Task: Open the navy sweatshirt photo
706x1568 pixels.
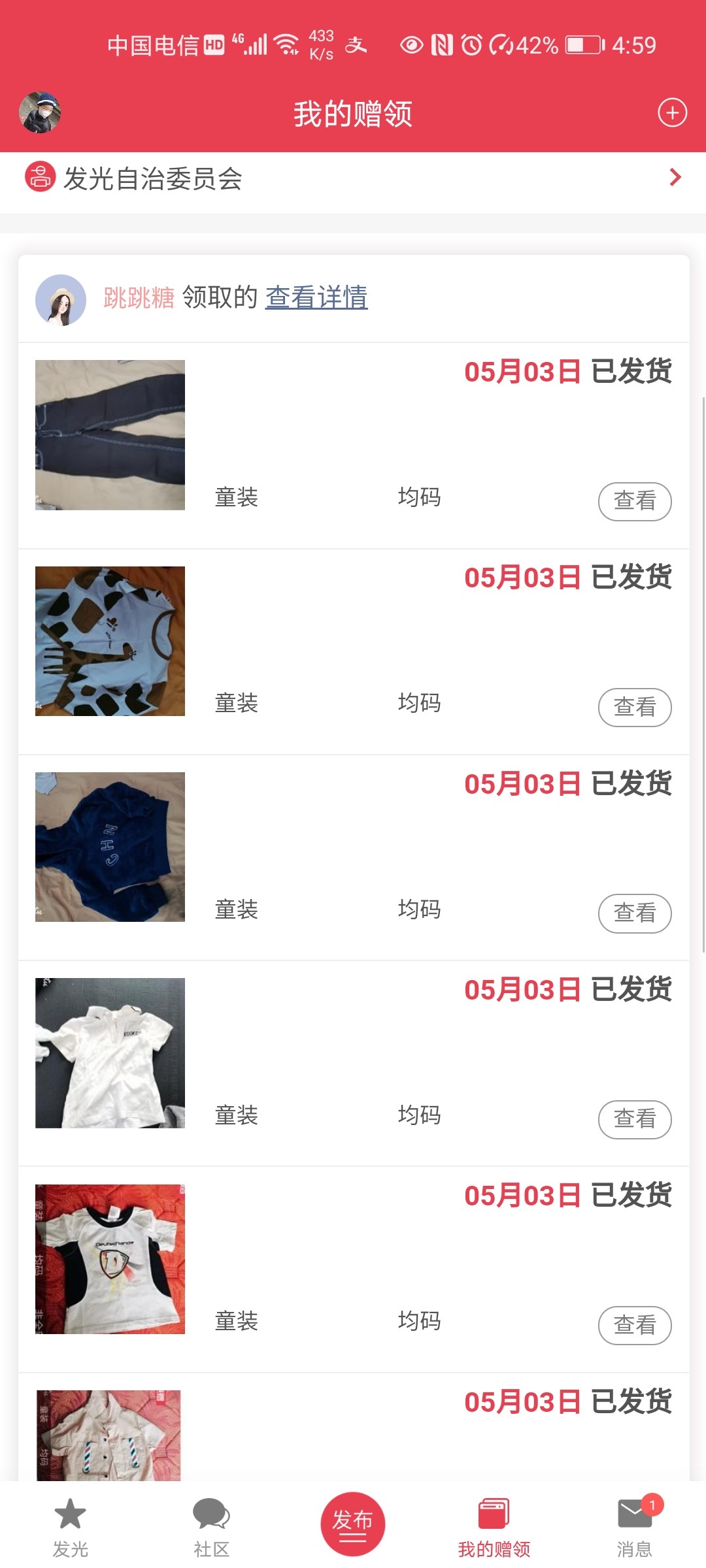Action: click(110, 847)
